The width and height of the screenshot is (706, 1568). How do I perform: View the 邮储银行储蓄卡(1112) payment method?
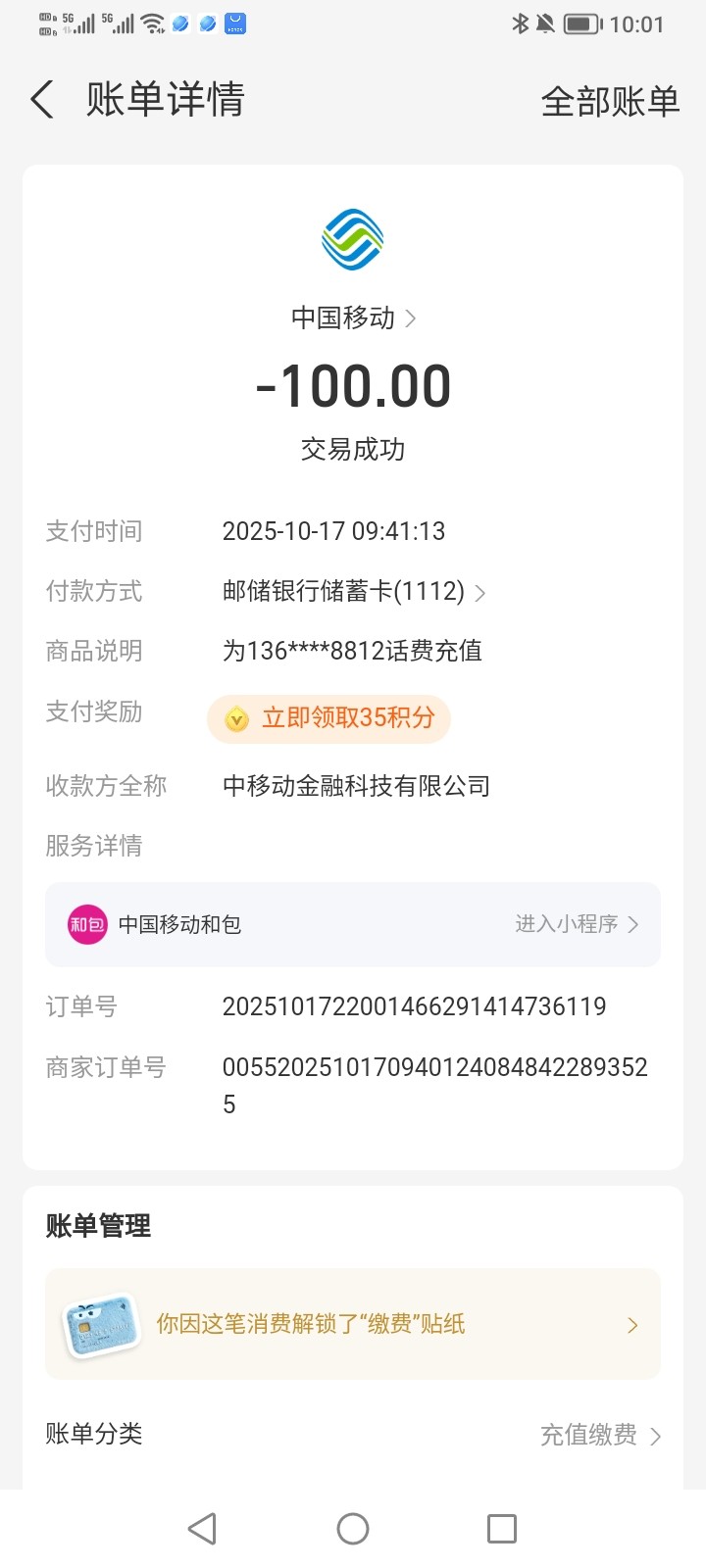353,591
